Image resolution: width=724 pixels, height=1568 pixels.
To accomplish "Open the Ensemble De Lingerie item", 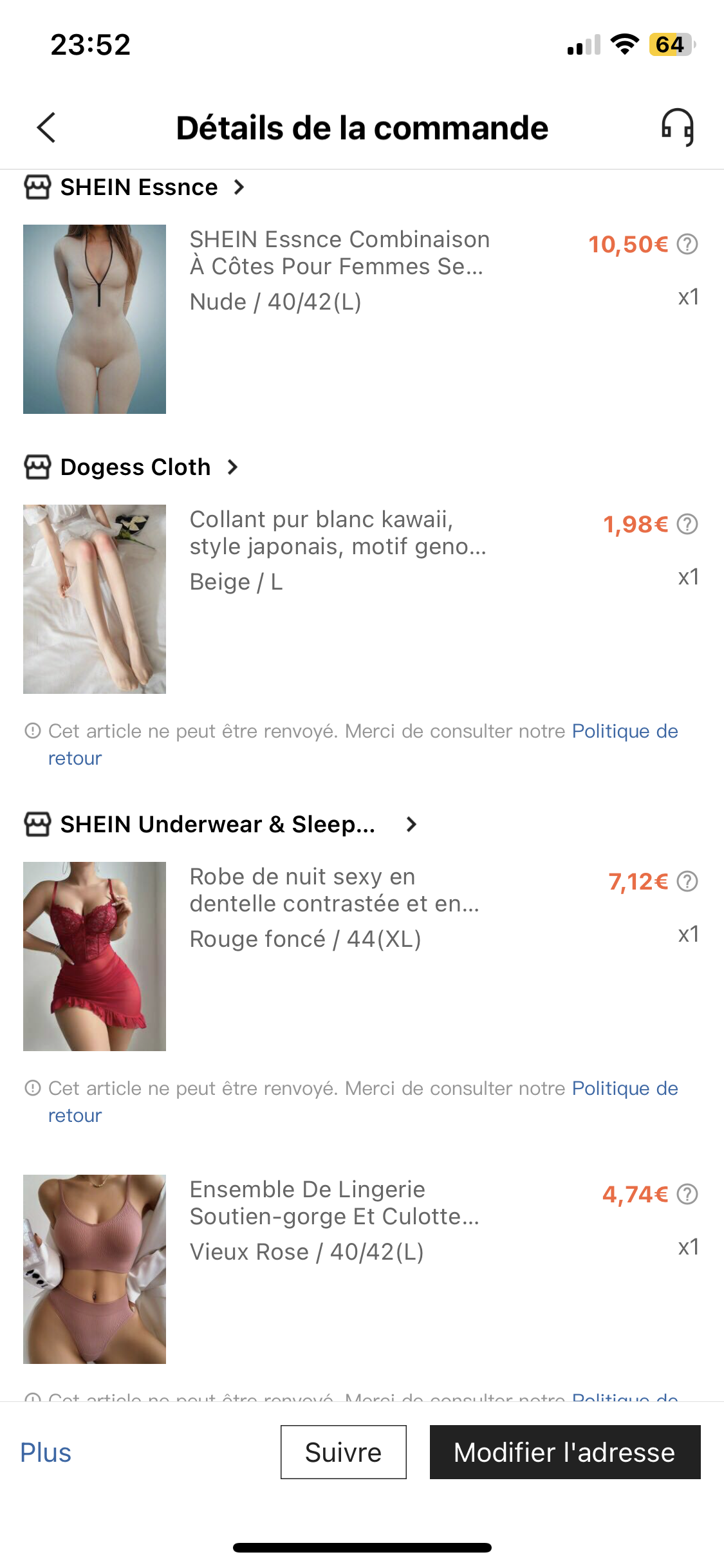I will tap(333, 1203).
